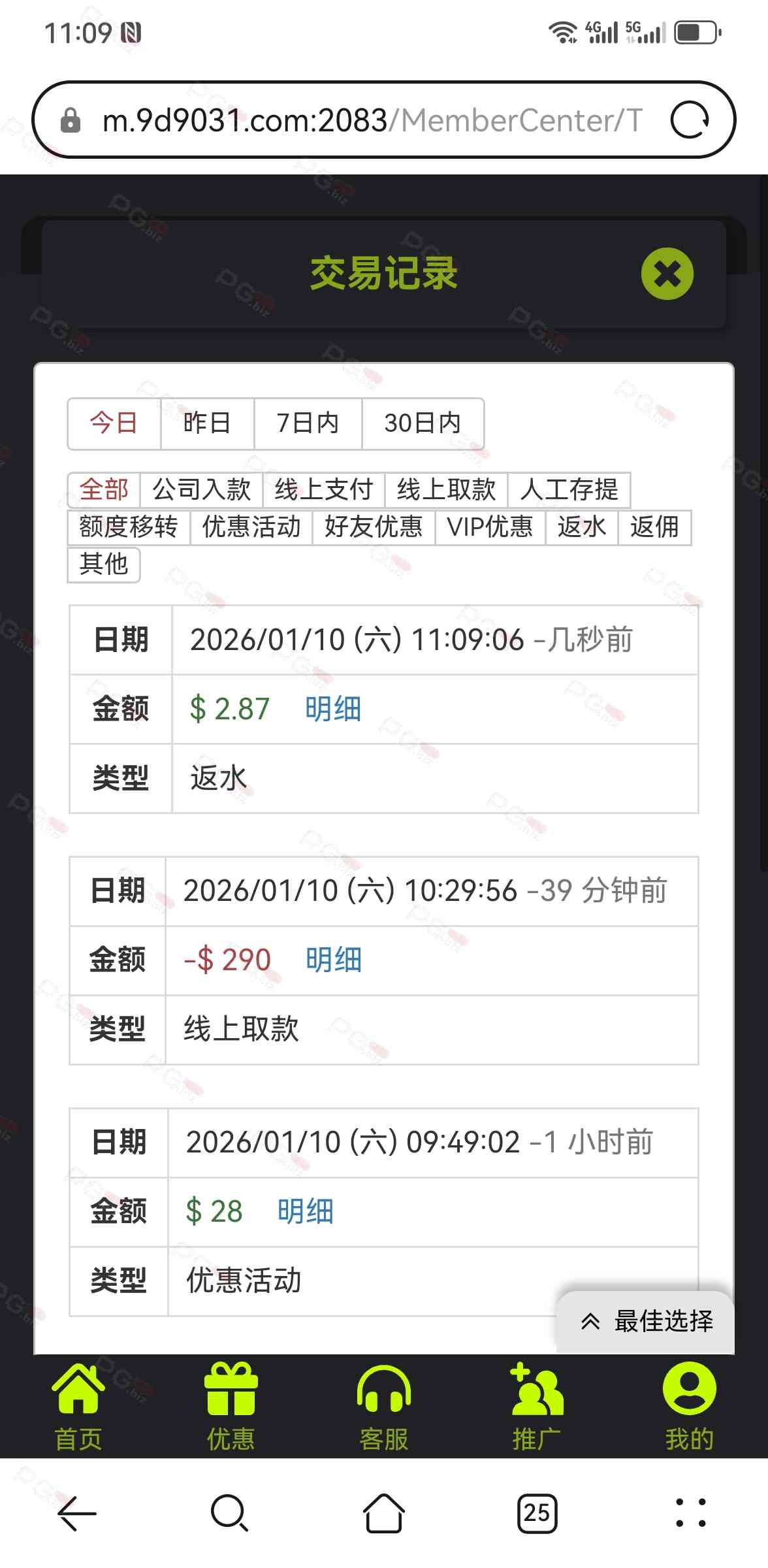Select the 30日内 date range

pos(423,423)
